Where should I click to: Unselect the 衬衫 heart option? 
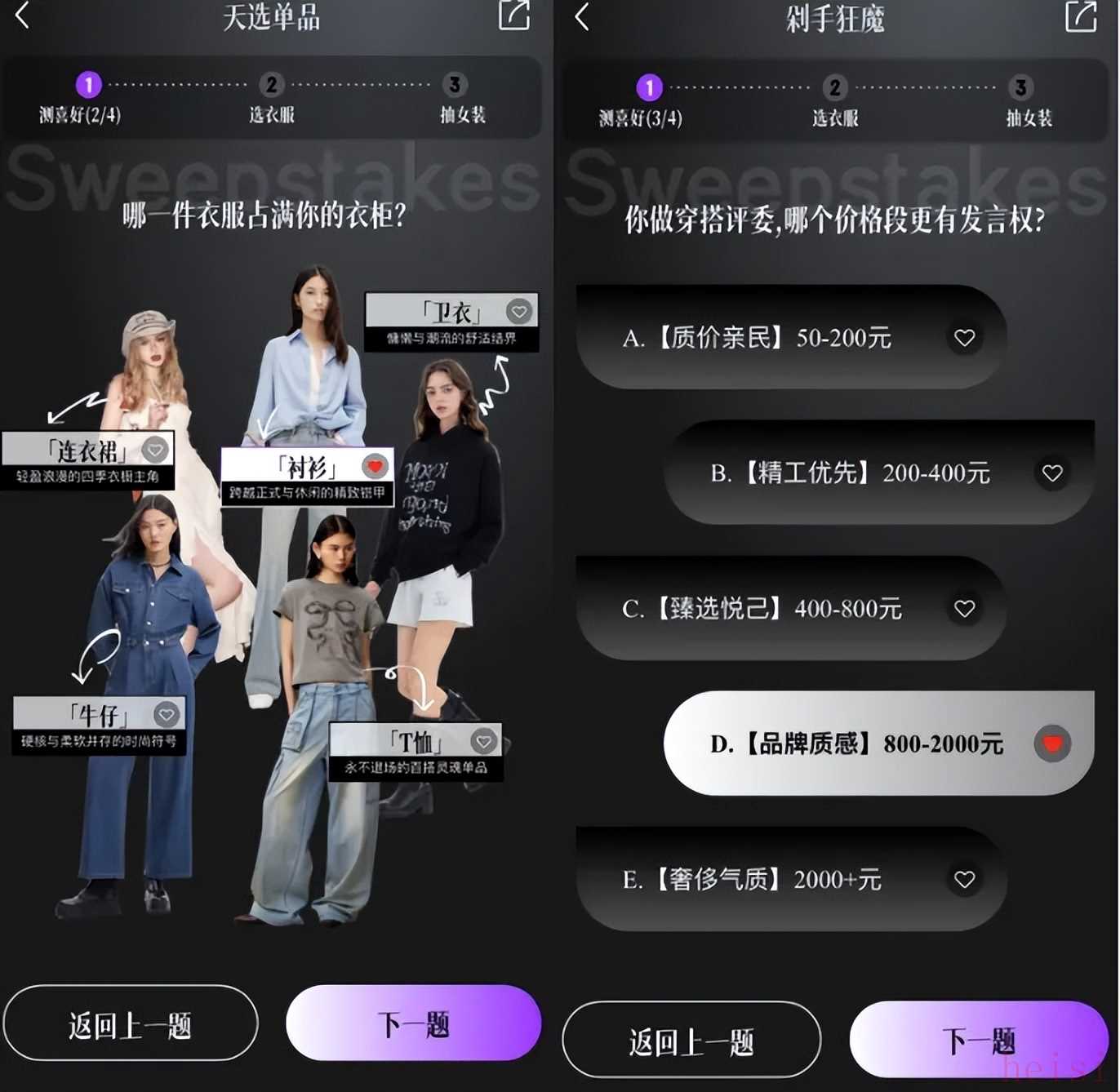click(x=375, y=466)
